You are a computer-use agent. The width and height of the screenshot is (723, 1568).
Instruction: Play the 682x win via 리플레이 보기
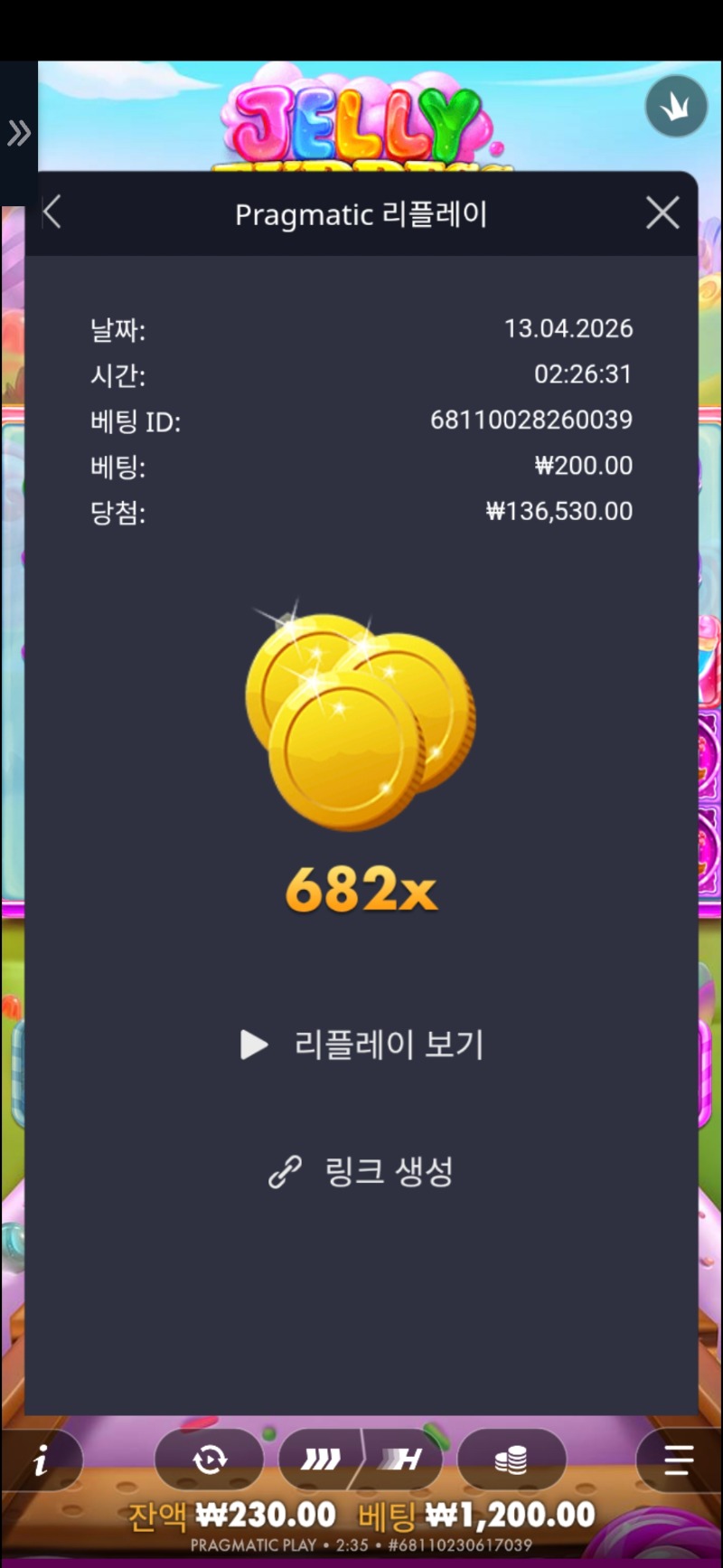click(x=362, y=1044)
